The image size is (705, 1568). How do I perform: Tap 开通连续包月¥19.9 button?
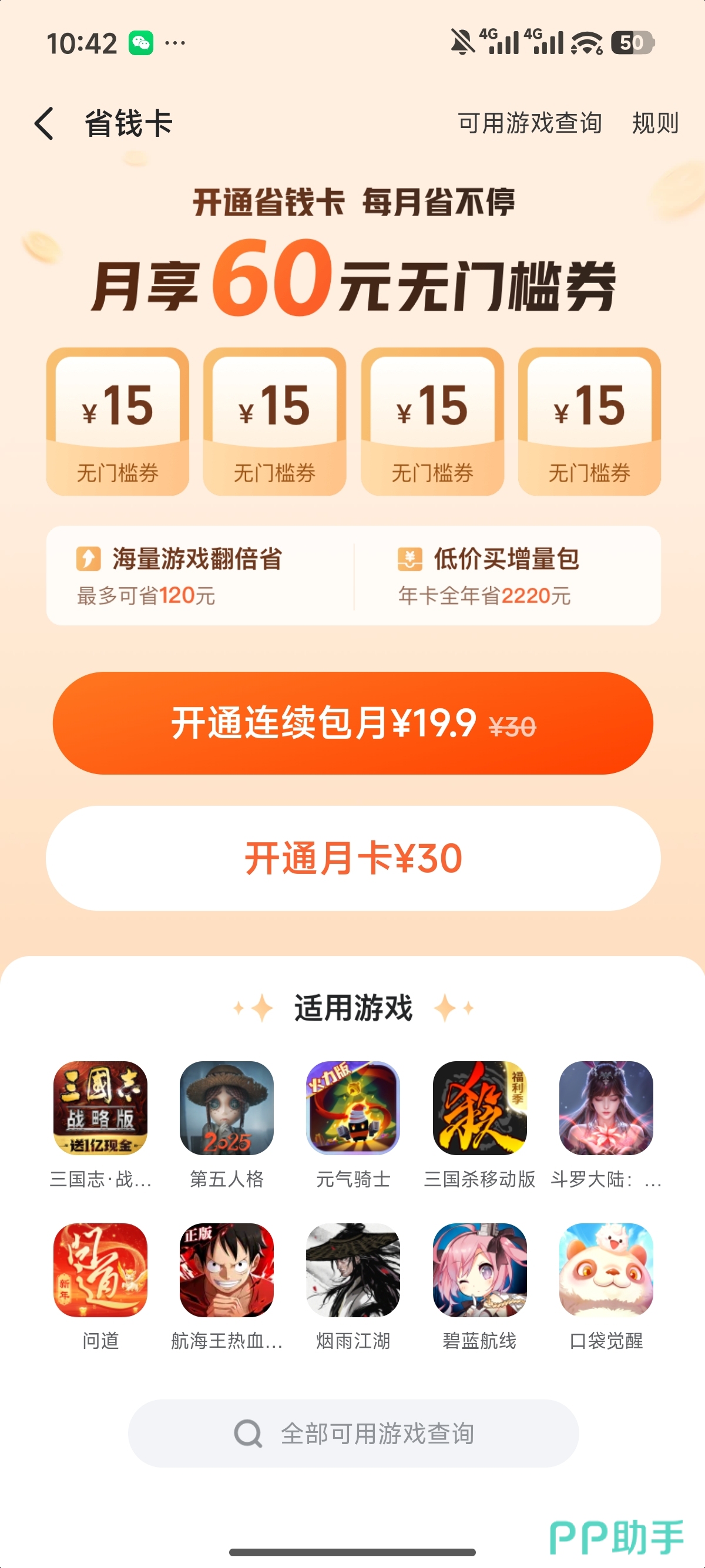coord(352,723)
